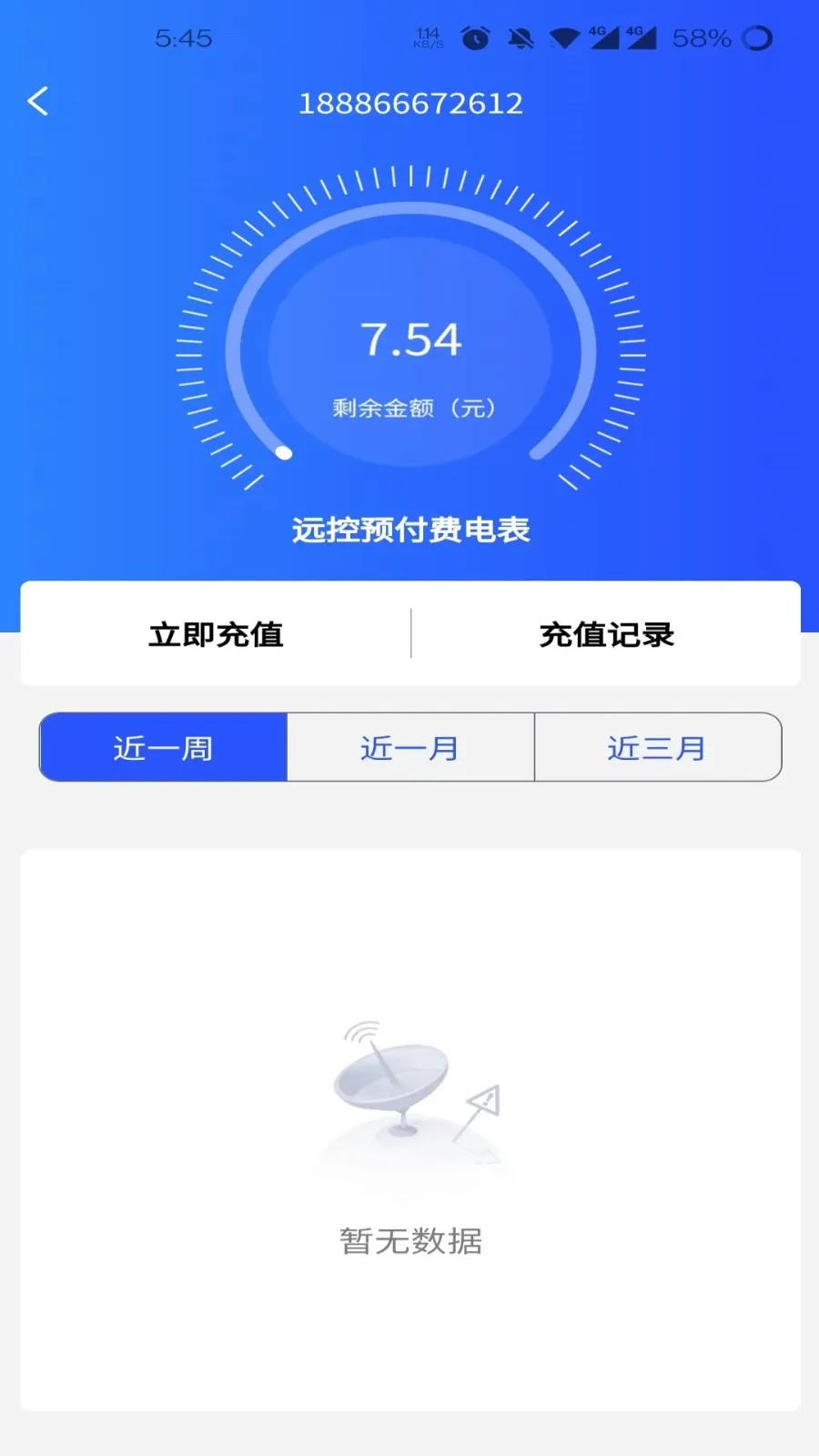The image size is (819, 1456).
Task: Click the Wi-Fi icon in the status bar
Action: [x=564, y=38]
